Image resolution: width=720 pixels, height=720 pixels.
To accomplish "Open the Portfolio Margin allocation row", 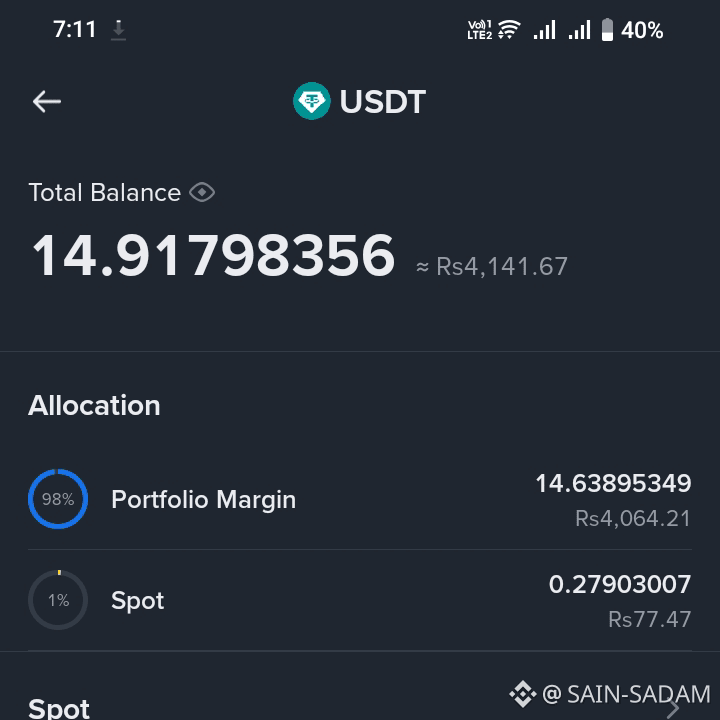I will (x=360, y=499).
